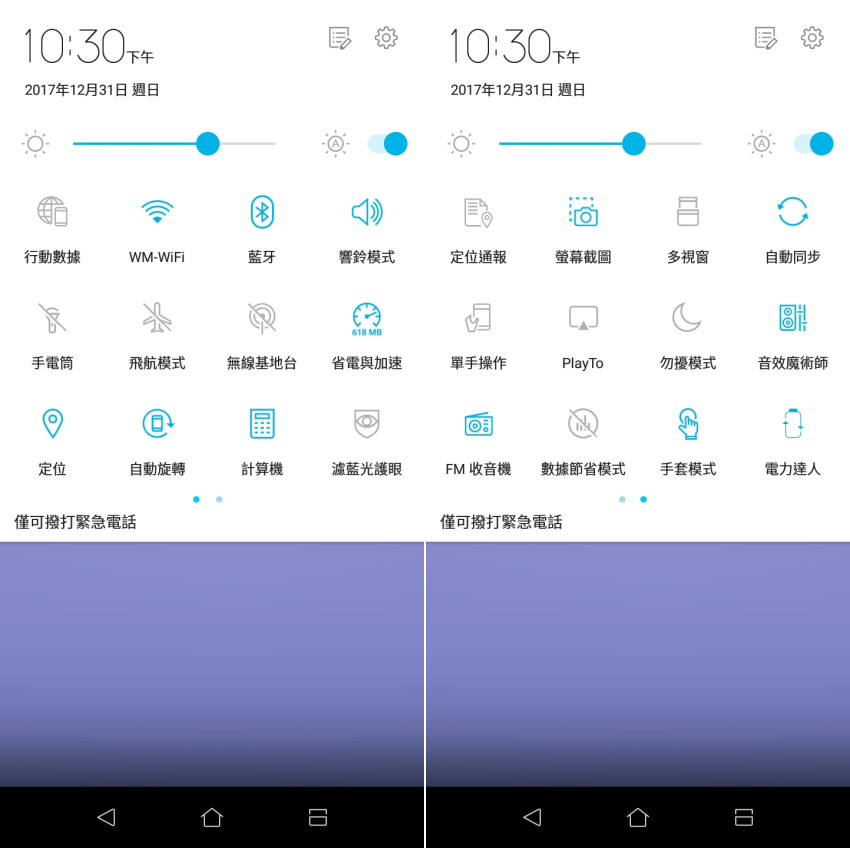850x848 pixels.
Task: Enable 勿擾模式 do not disturb
Action: click(688, 318)
